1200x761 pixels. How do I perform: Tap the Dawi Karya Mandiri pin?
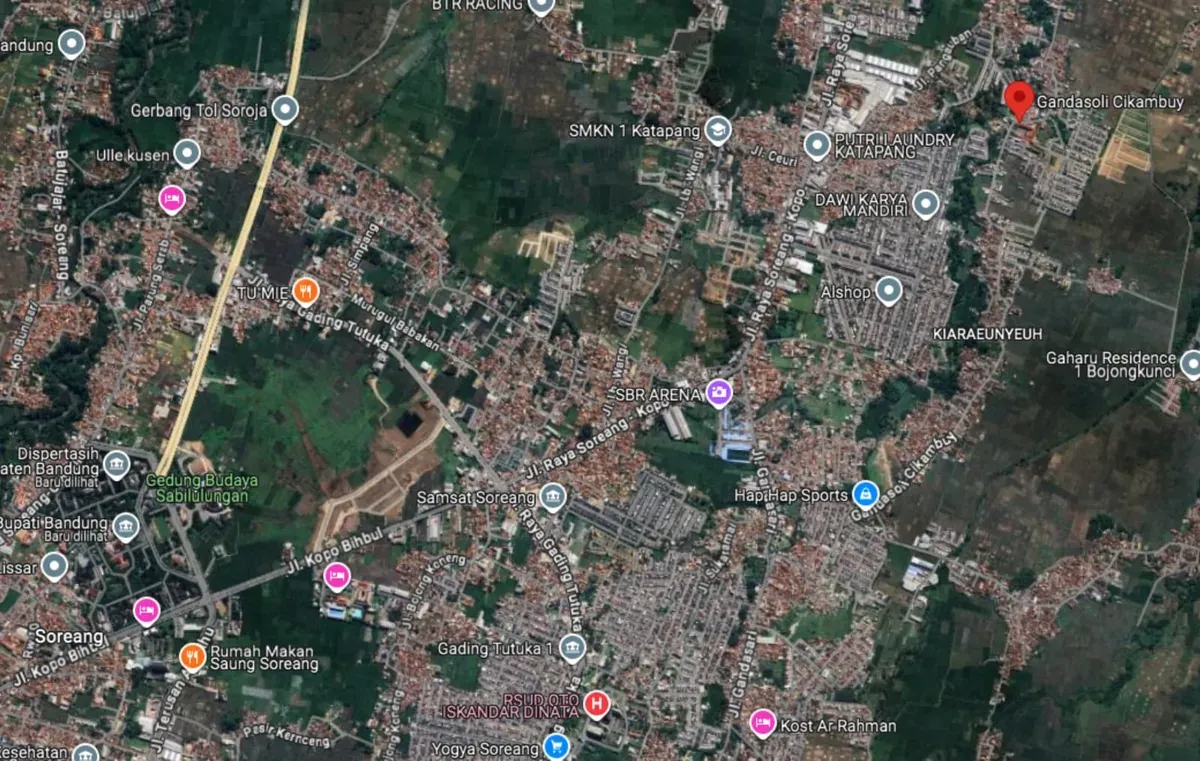pos(926,204)
